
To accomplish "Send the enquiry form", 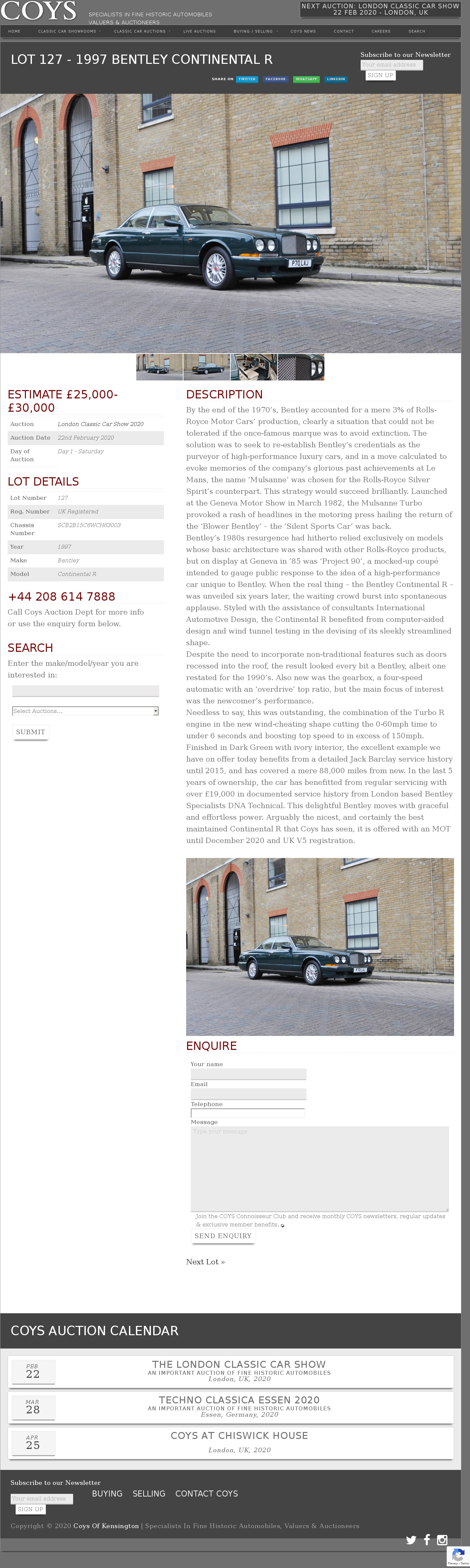I will [223, 1236].
